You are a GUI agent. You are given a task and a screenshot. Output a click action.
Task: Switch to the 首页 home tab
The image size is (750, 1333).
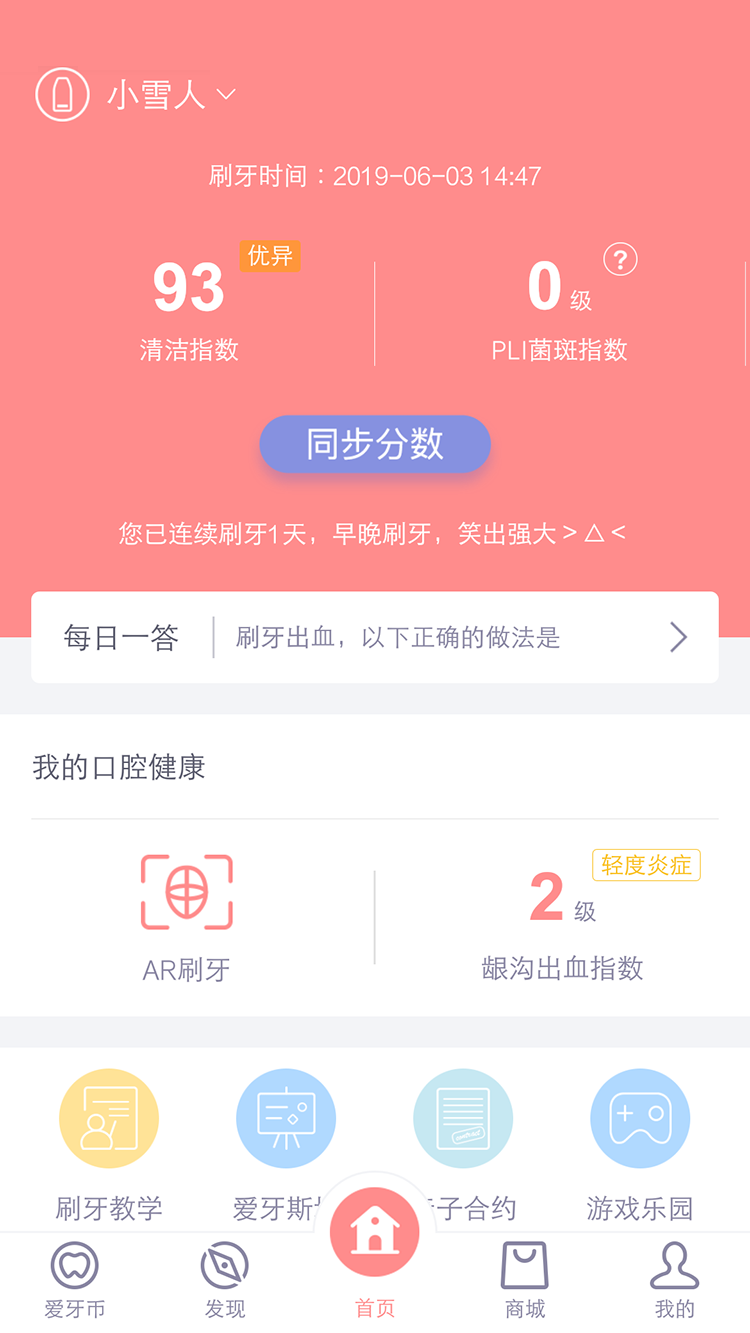pos(374,1232)
